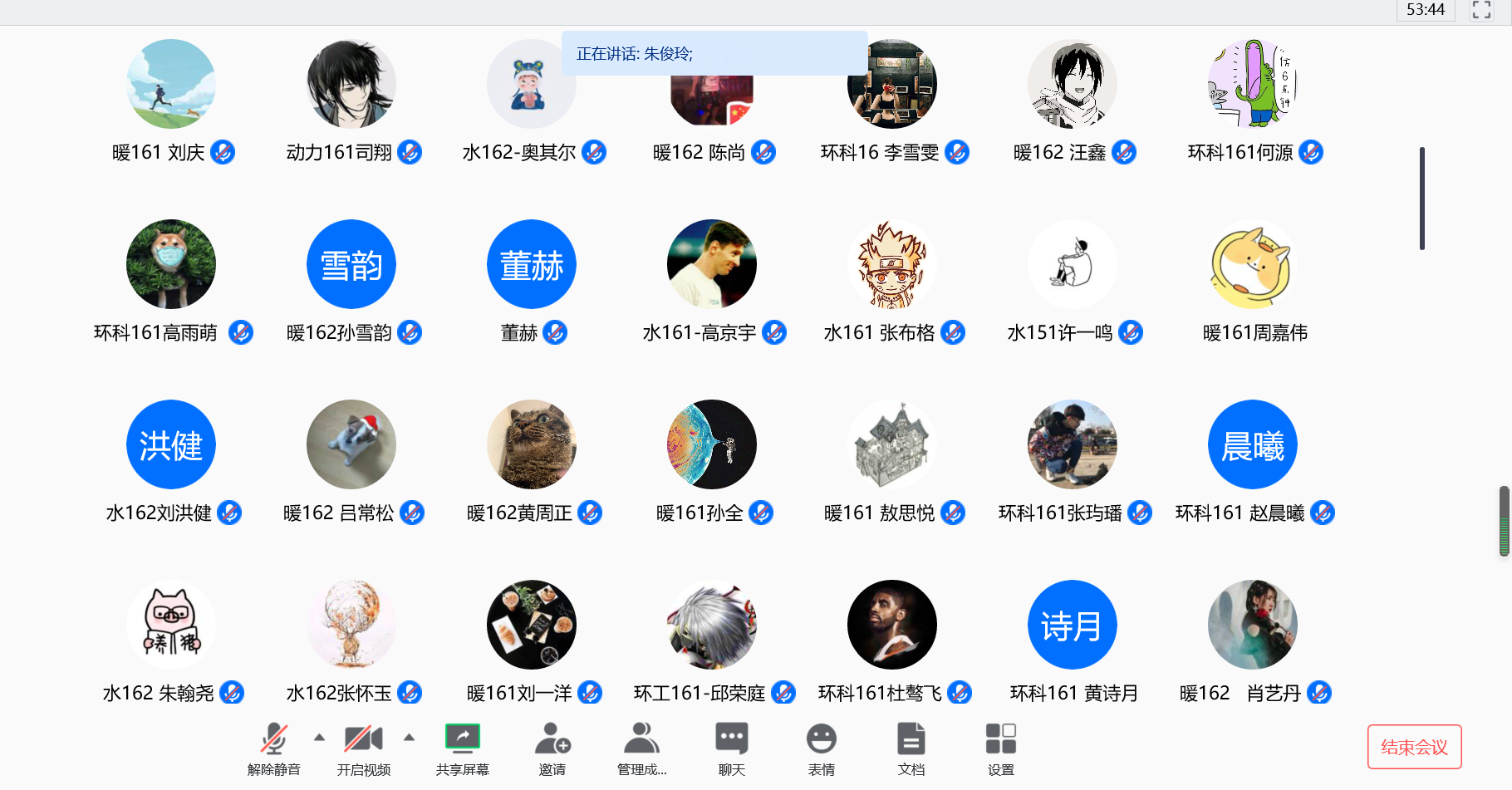Screen dimensions: 1512x790
Task: Select participant 水162刘洪健
Action: click(x=171, y=444)
